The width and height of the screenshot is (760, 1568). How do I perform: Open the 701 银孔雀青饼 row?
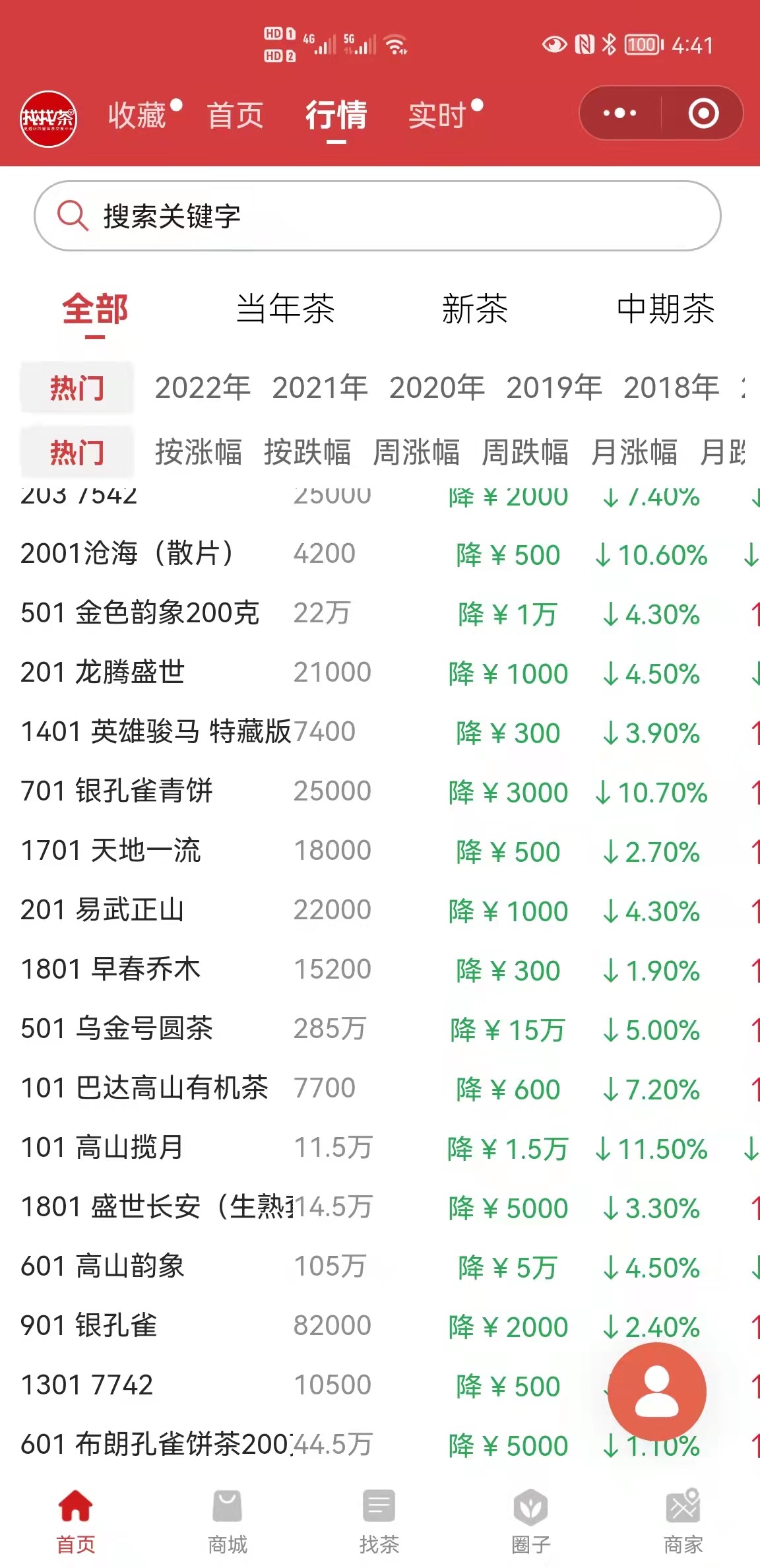click(x=380, y=791)
